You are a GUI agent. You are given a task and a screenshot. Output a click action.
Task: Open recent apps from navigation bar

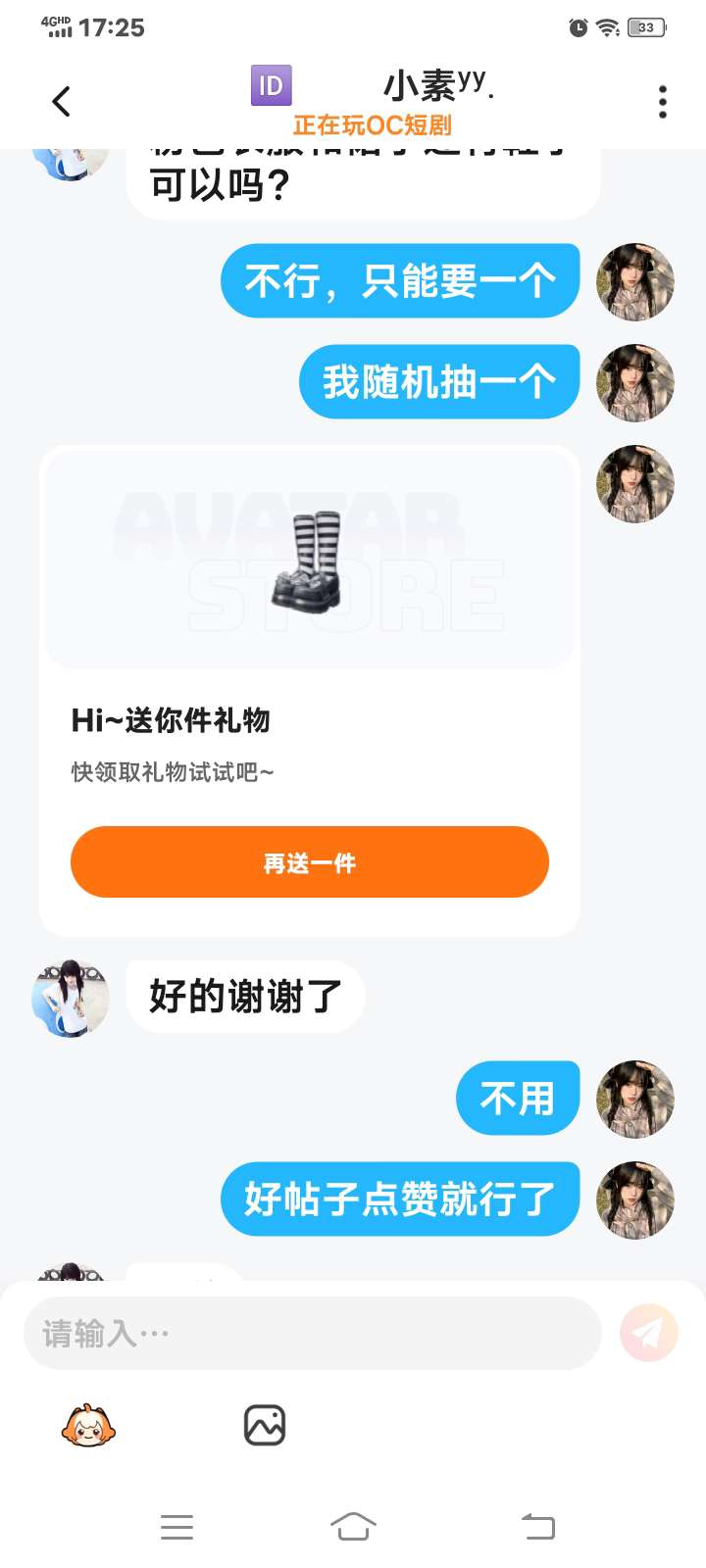pos(176,1526)
